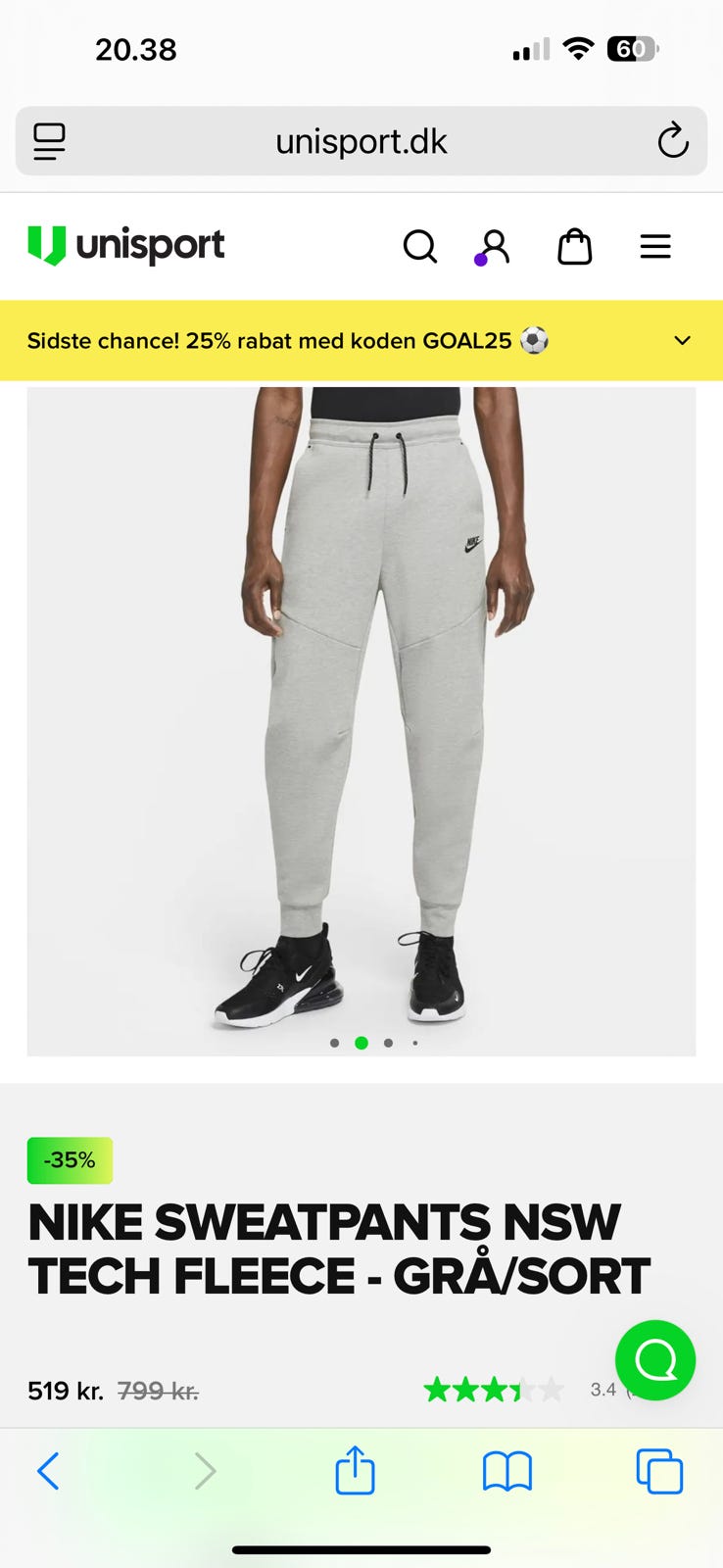Go back in Safari
723x1568 pixels.
(48, 1471)
